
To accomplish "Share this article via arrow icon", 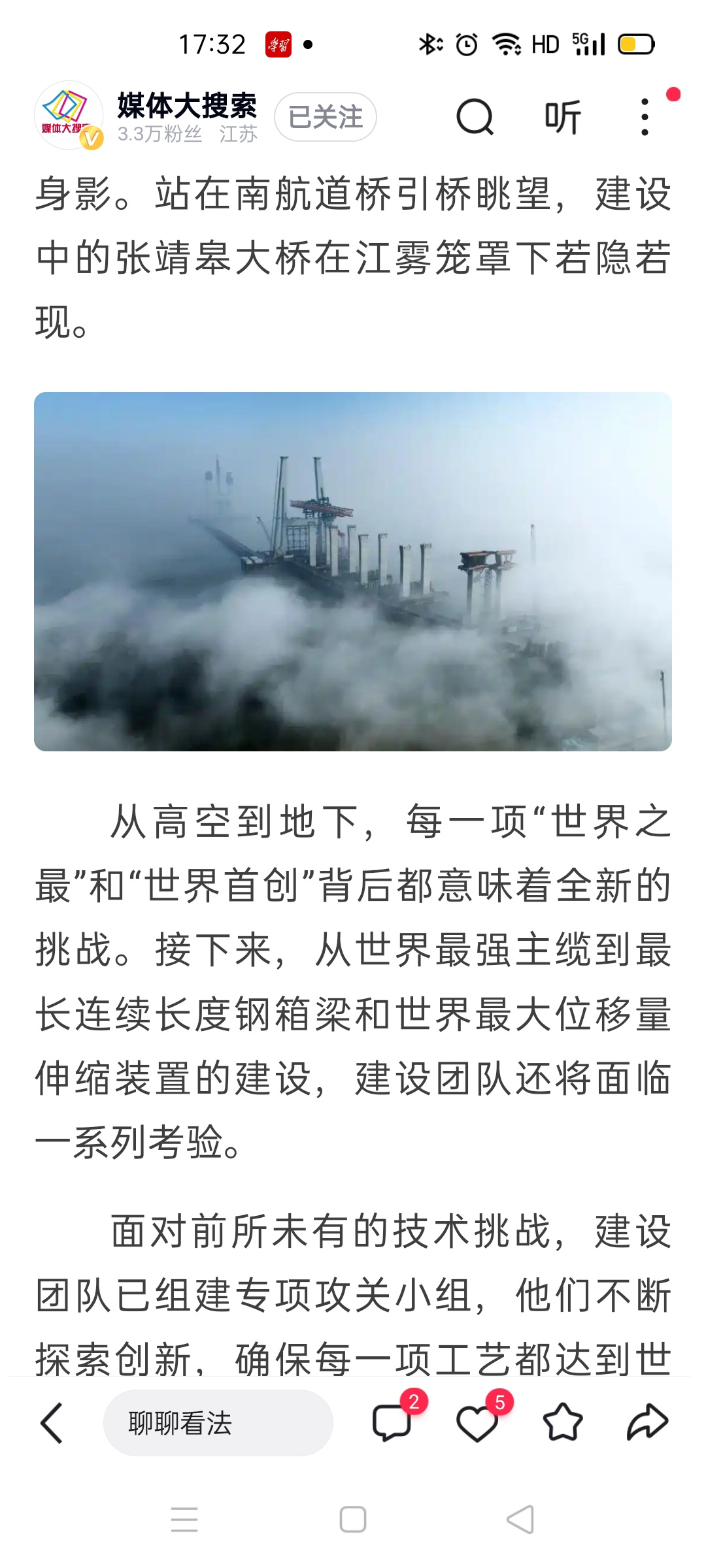I will pyautogui.click(x=647, y=1422).
